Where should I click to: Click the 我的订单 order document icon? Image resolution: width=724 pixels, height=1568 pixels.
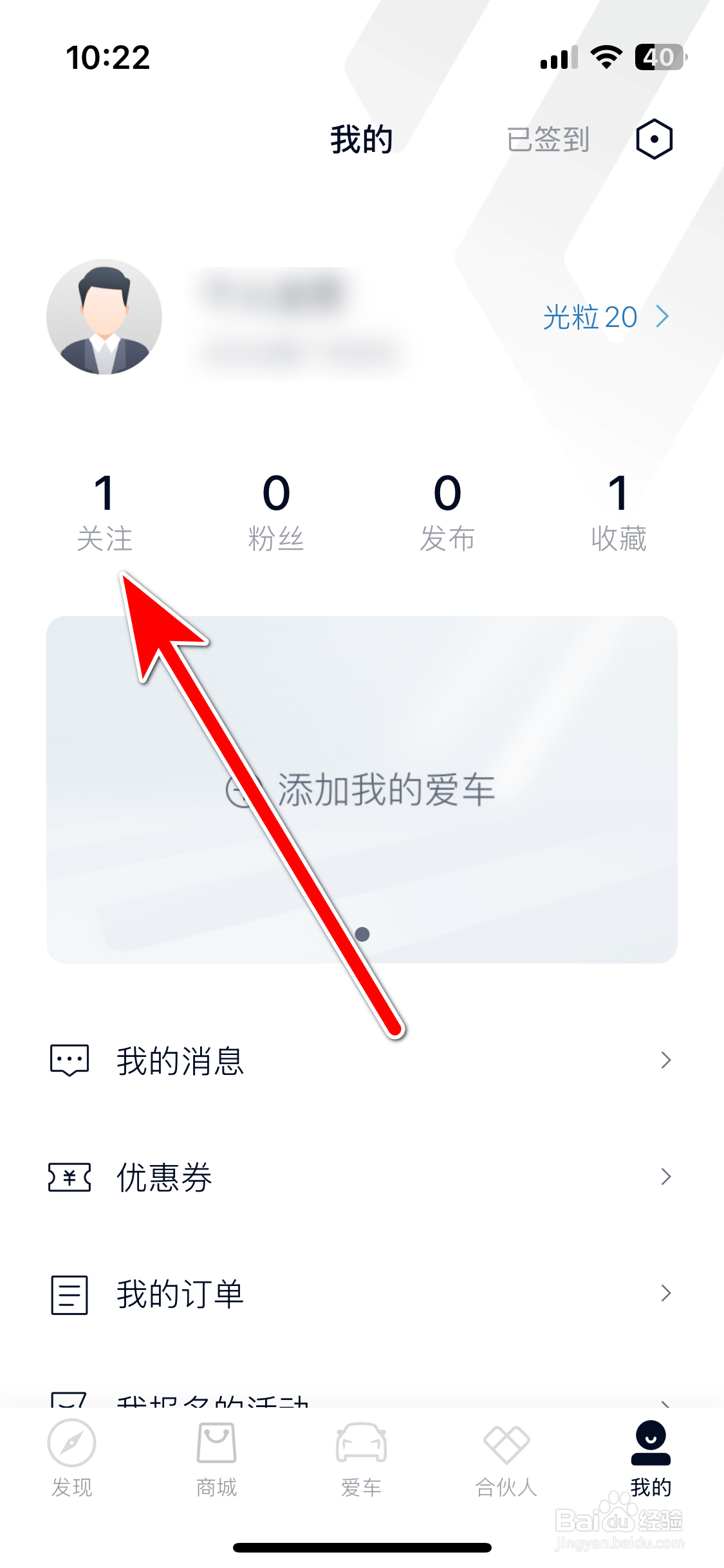point(69,1294)
